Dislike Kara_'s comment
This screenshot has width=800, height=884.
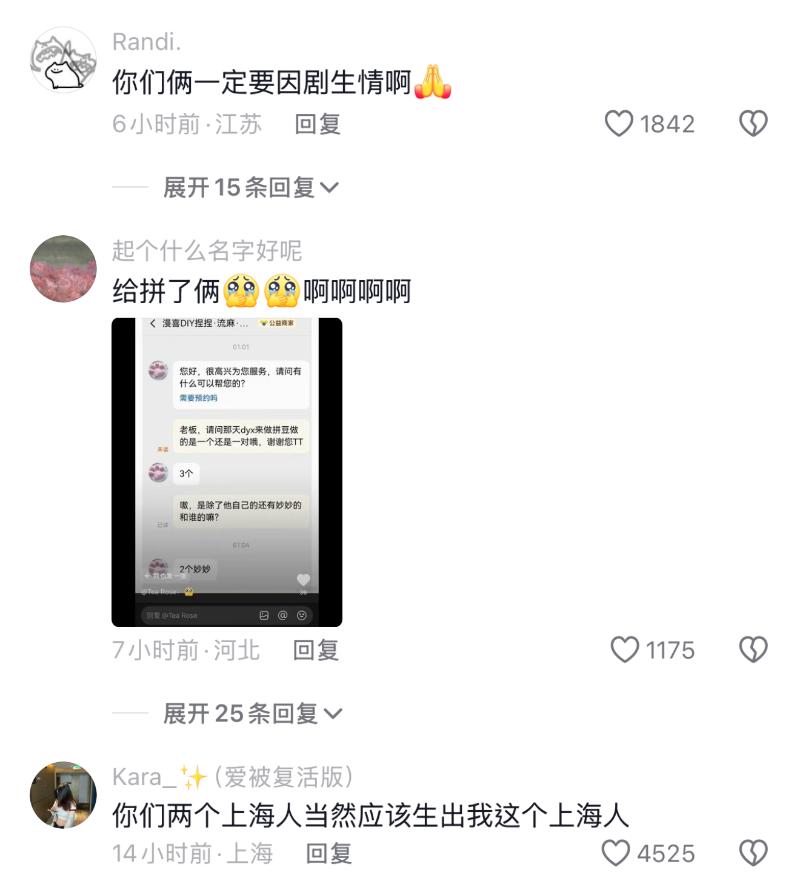point(752,853)
